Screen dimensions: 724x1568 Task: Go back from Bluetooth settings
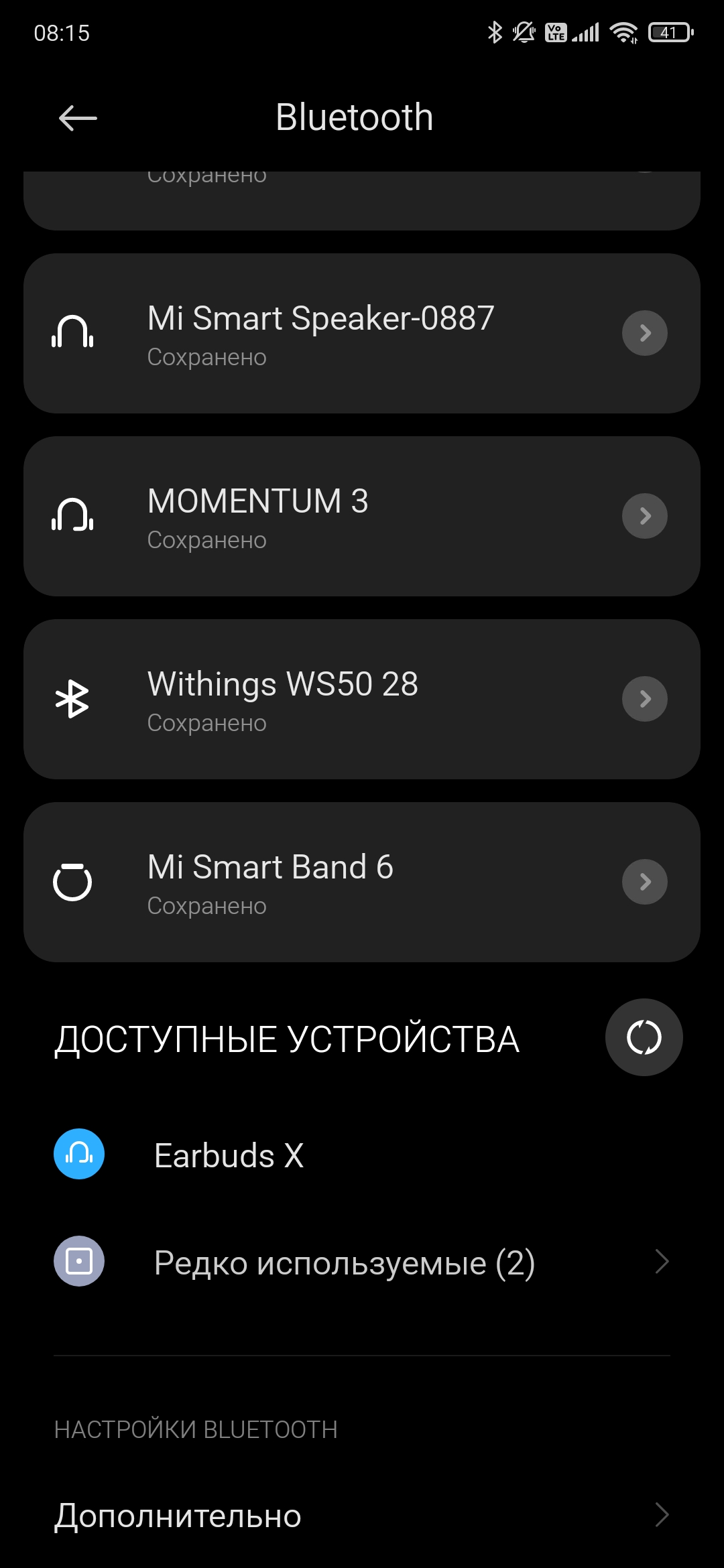click(78, 119)
